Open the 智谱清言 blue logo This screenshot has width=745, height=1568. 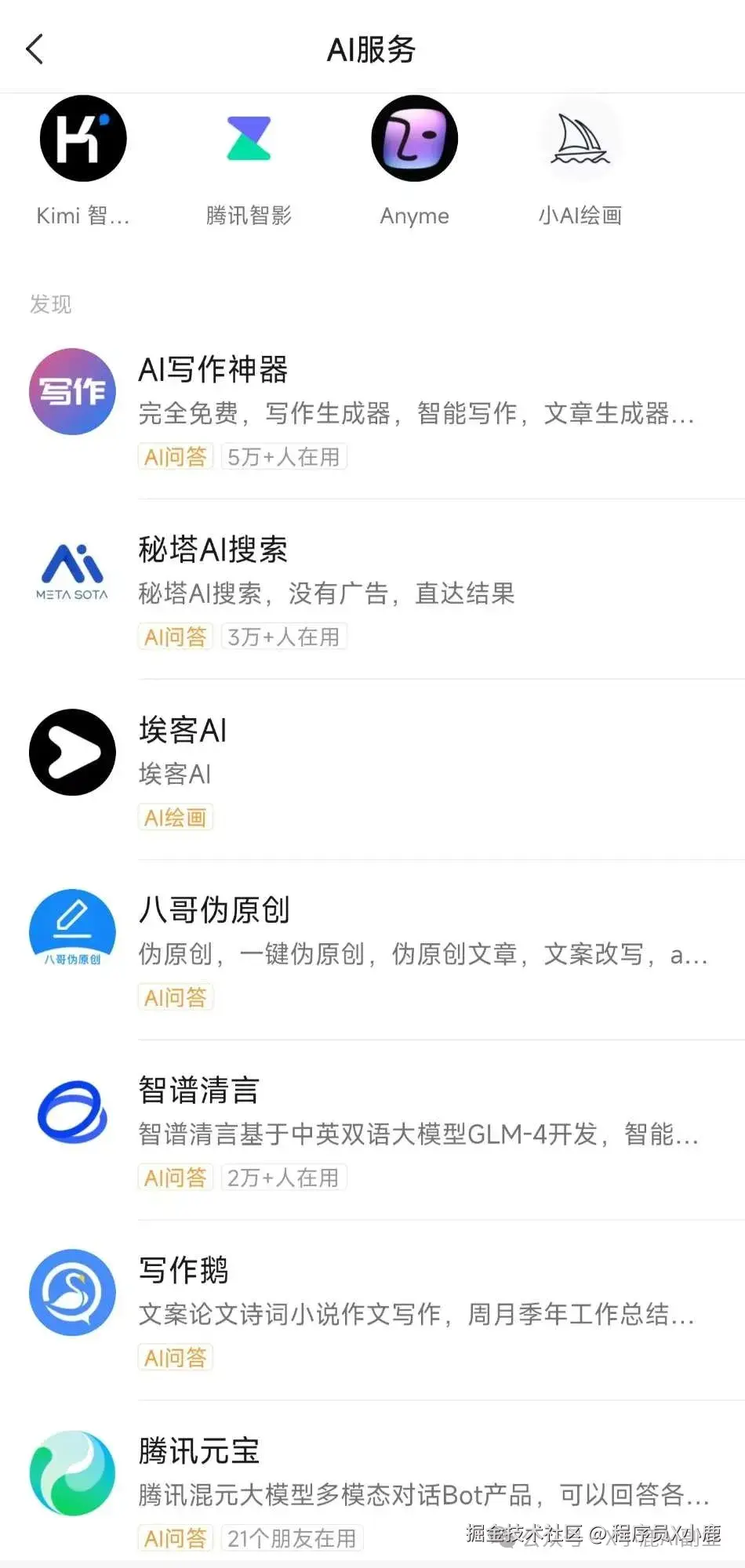(71, 1112)
